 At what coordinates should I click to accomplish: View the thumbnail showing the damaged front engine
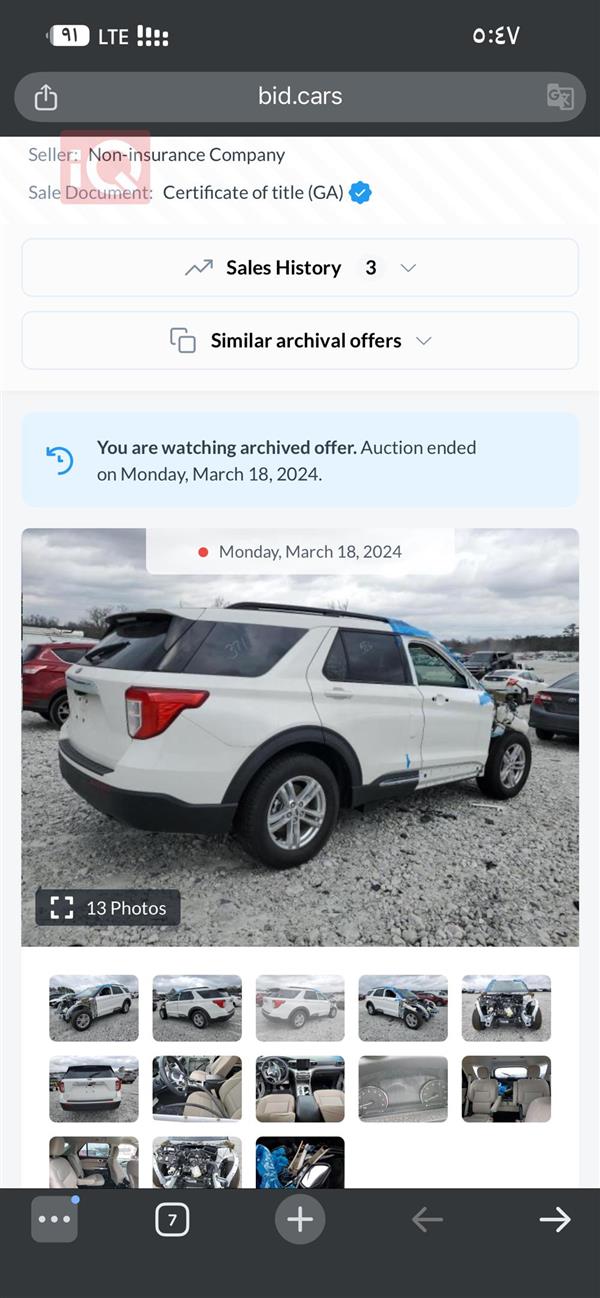point(506,1008)
